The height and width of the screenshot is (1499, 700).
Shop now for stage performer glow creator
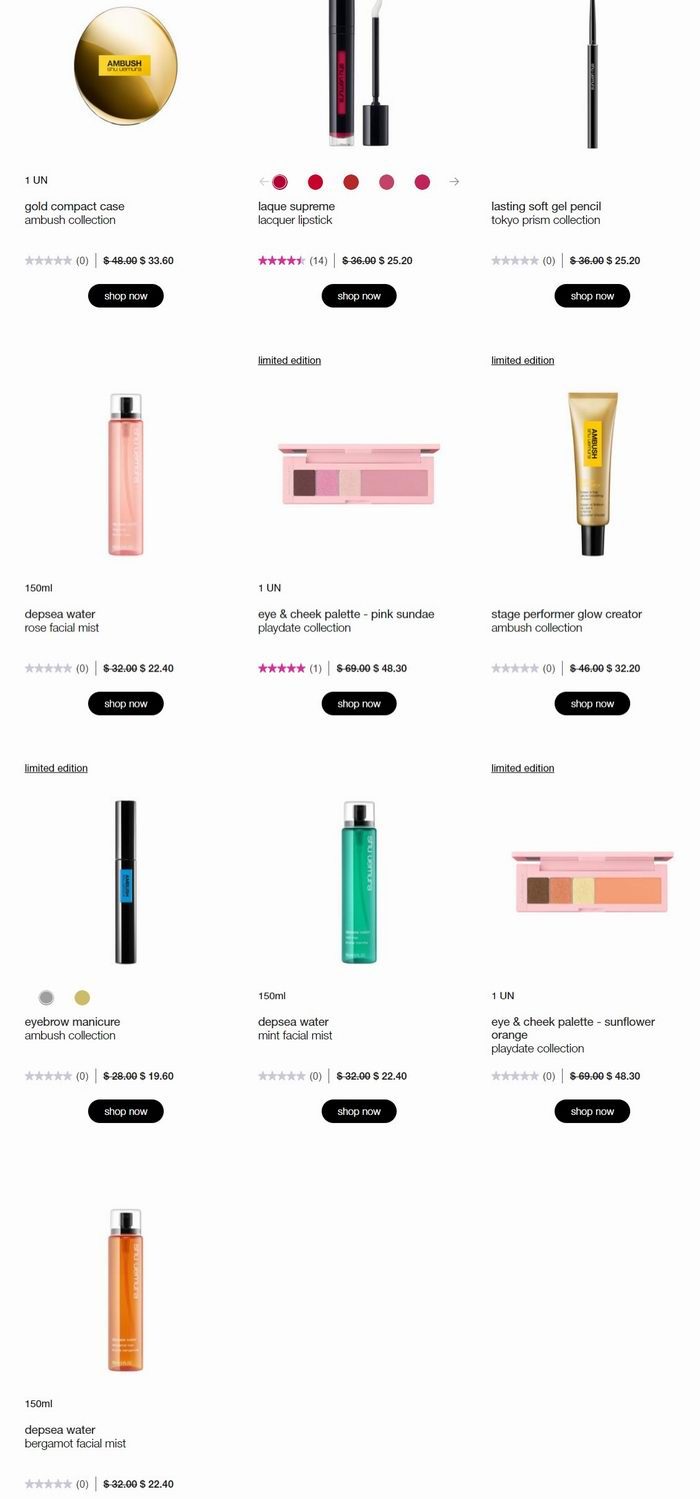(x=592, y=704)
